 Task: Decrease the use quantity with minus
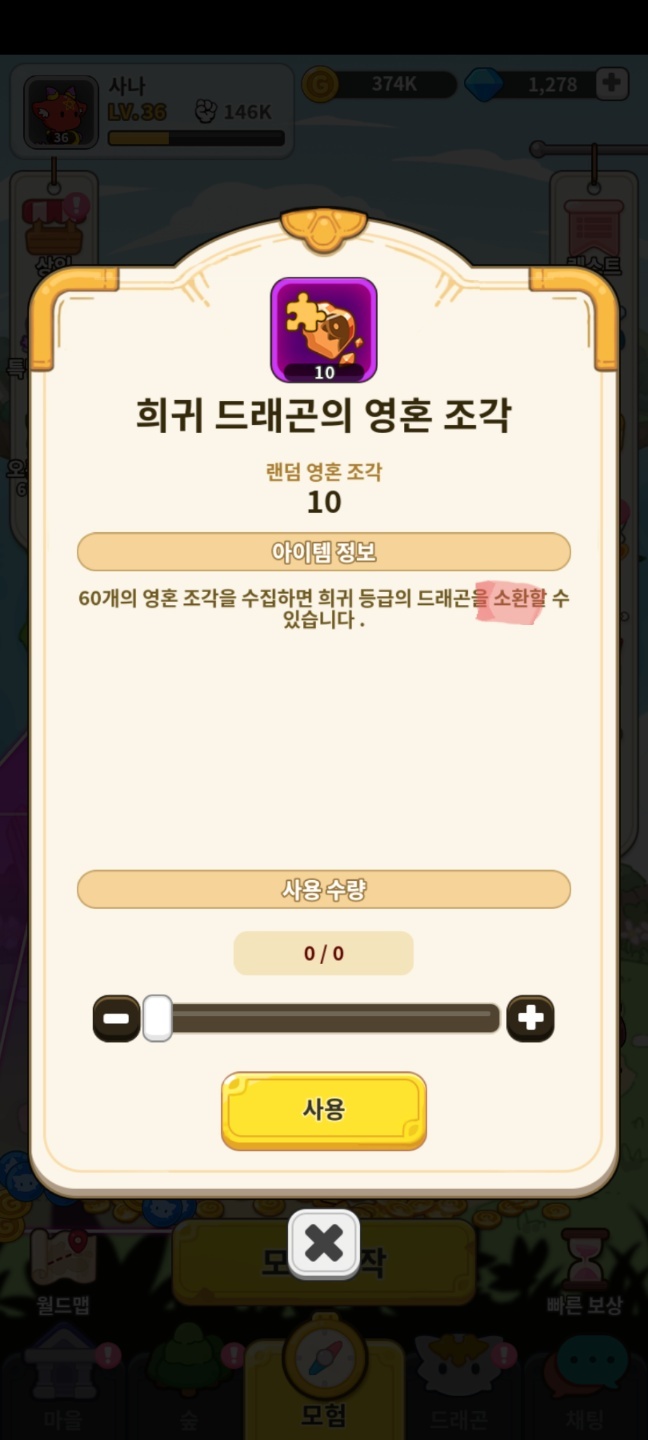pyautogui.click(x=116, y=1018)
